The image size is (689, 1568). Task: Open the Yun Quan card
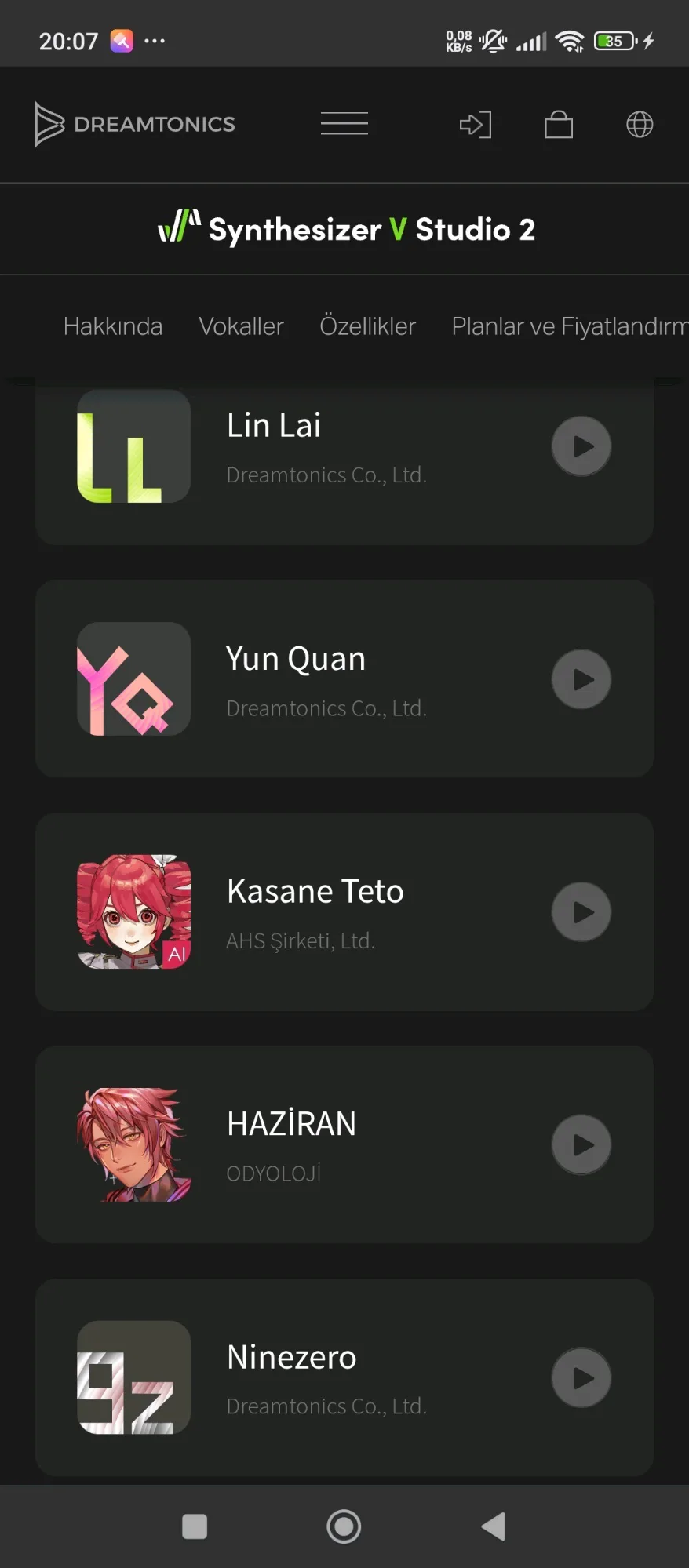(314, 679)
